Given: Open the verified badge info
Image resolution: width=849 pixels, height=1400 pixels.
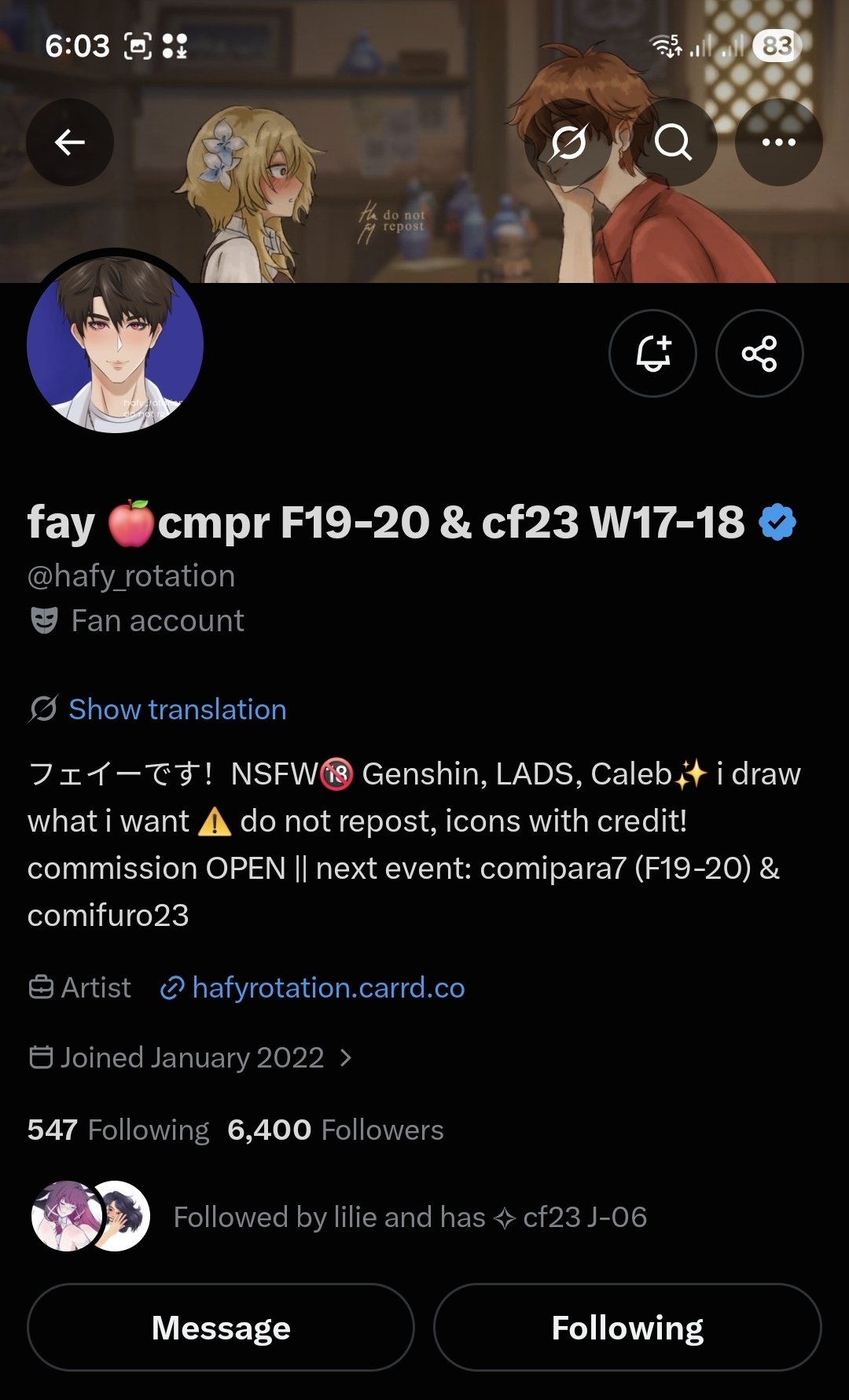Looking at the screenshot, I should point(777,523).
